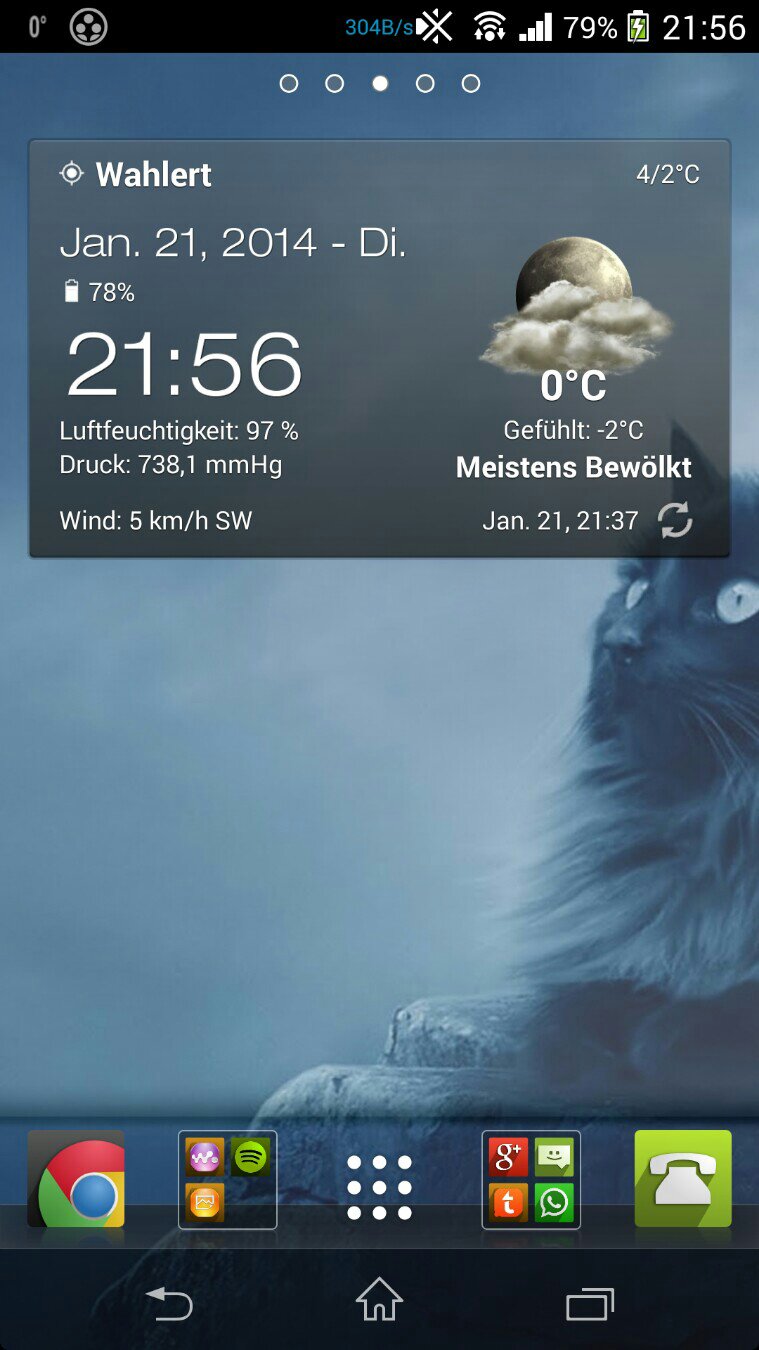The height and width of the screenshot is (1350, 759).
Task: Launch the phone dialer
Action: 683,1179
